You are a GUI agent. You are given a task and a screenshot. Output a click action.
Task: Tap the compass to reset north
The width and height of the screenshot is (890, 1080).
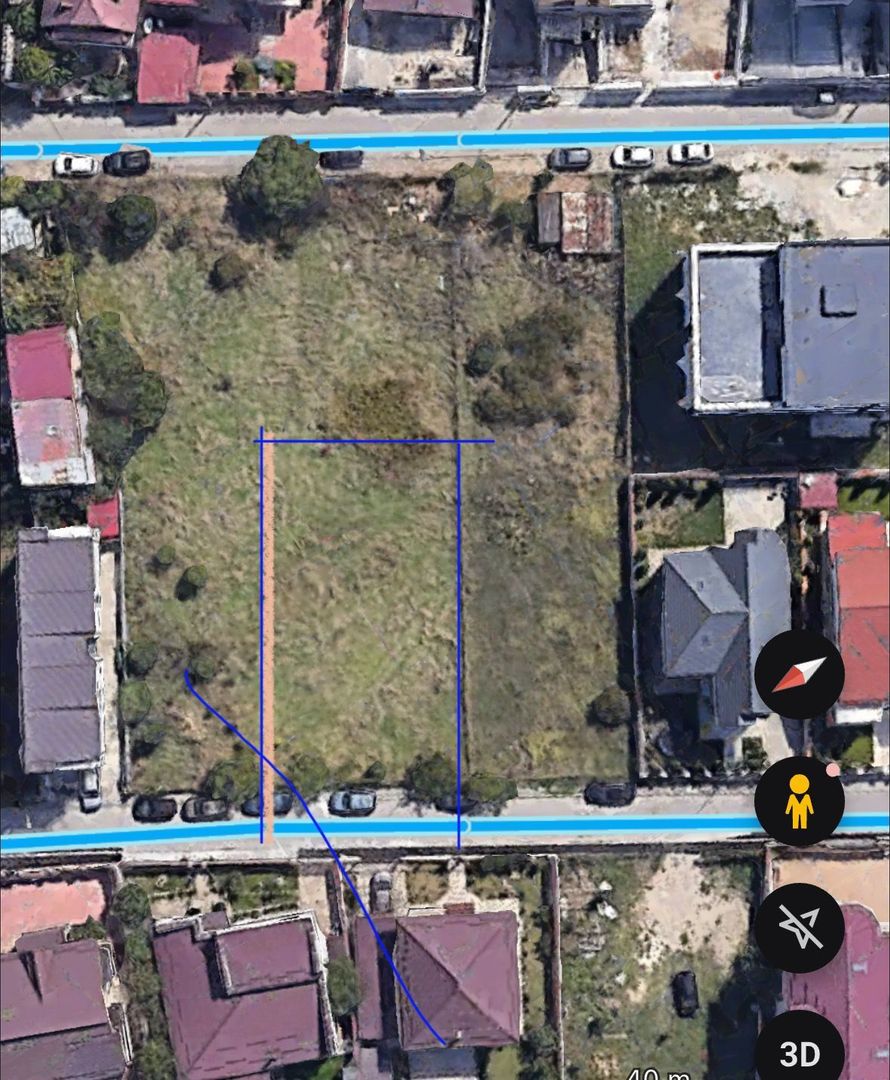(x=799, y=674)
